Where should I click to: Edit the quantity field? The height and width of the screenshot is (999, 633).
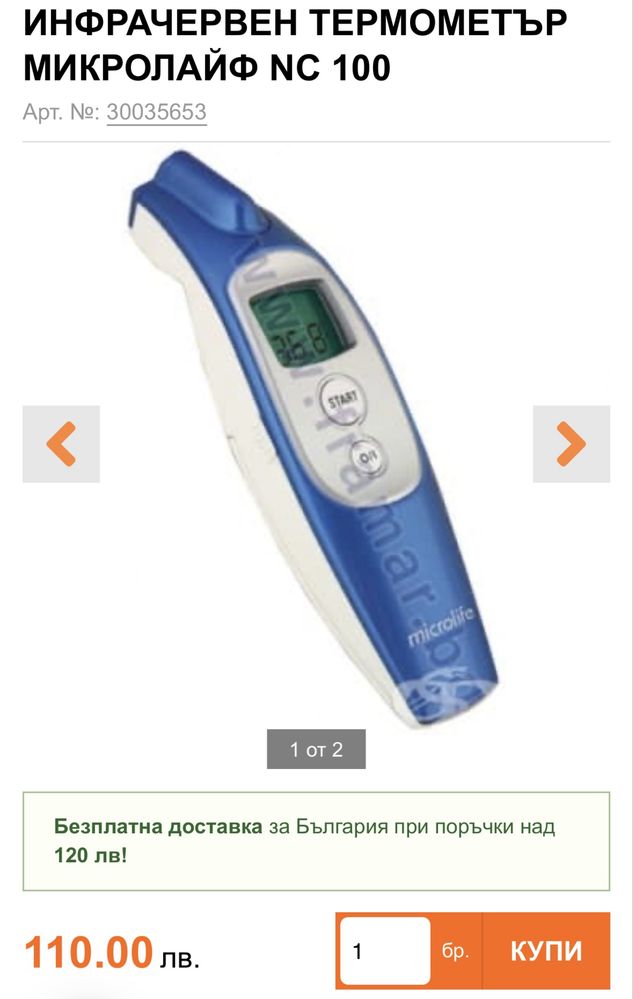tap(385, 951)
